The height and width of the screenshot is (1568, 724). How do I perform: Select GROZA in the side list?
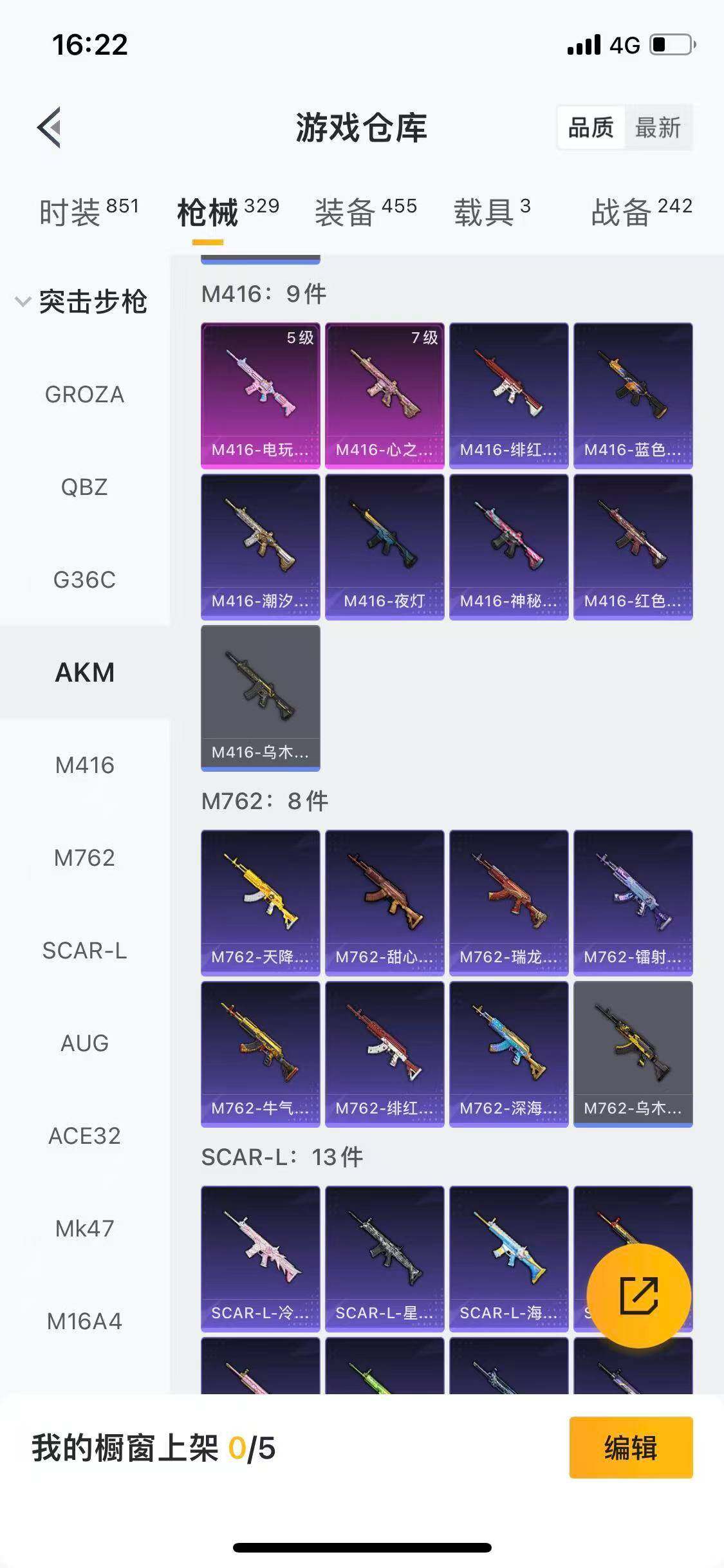(84, 395)
